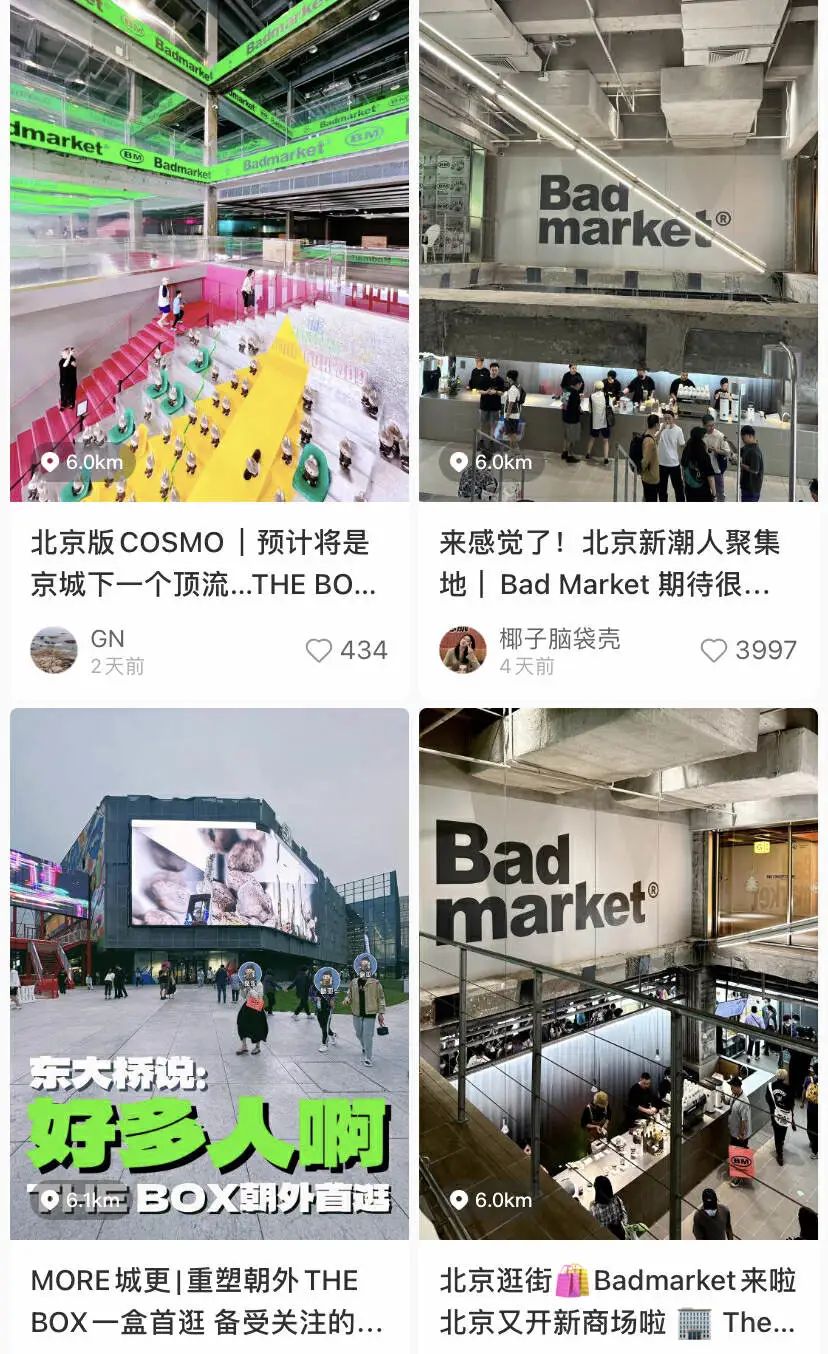
Task: View GN's profile avatar
Action: [54, 651]
